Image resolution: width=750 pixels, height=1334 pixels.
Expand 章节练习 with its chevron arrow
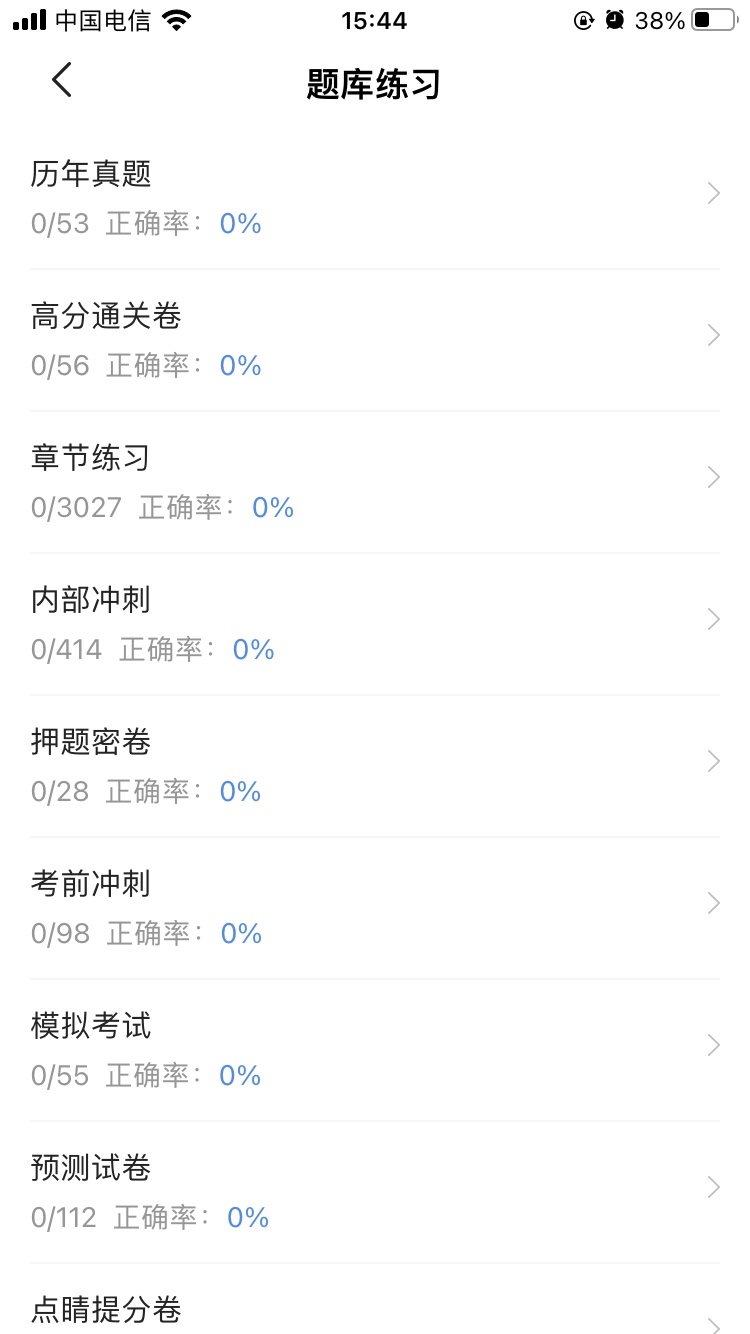[x=713, y=477]
